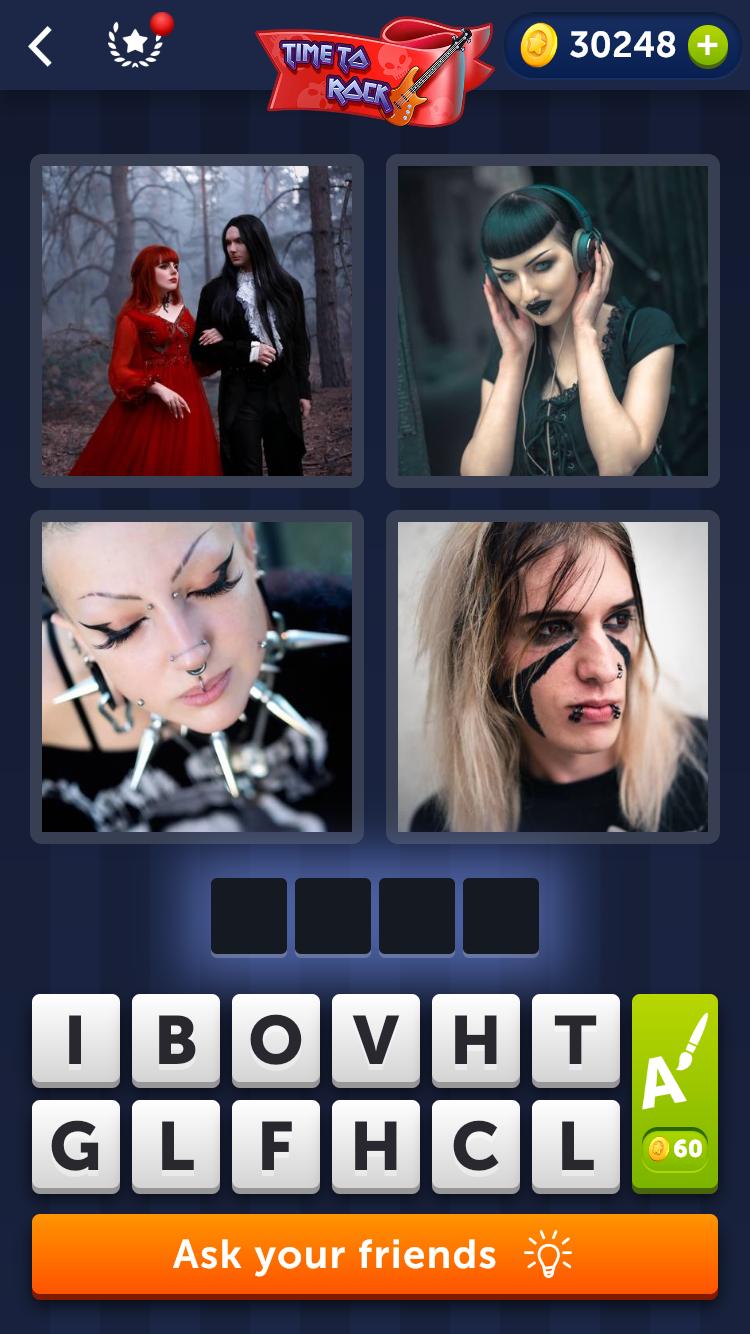Image resolution: width=750 pixels, height=1334 pixels.
Task: Tap the letter I tile
Action: [76, 1040]
